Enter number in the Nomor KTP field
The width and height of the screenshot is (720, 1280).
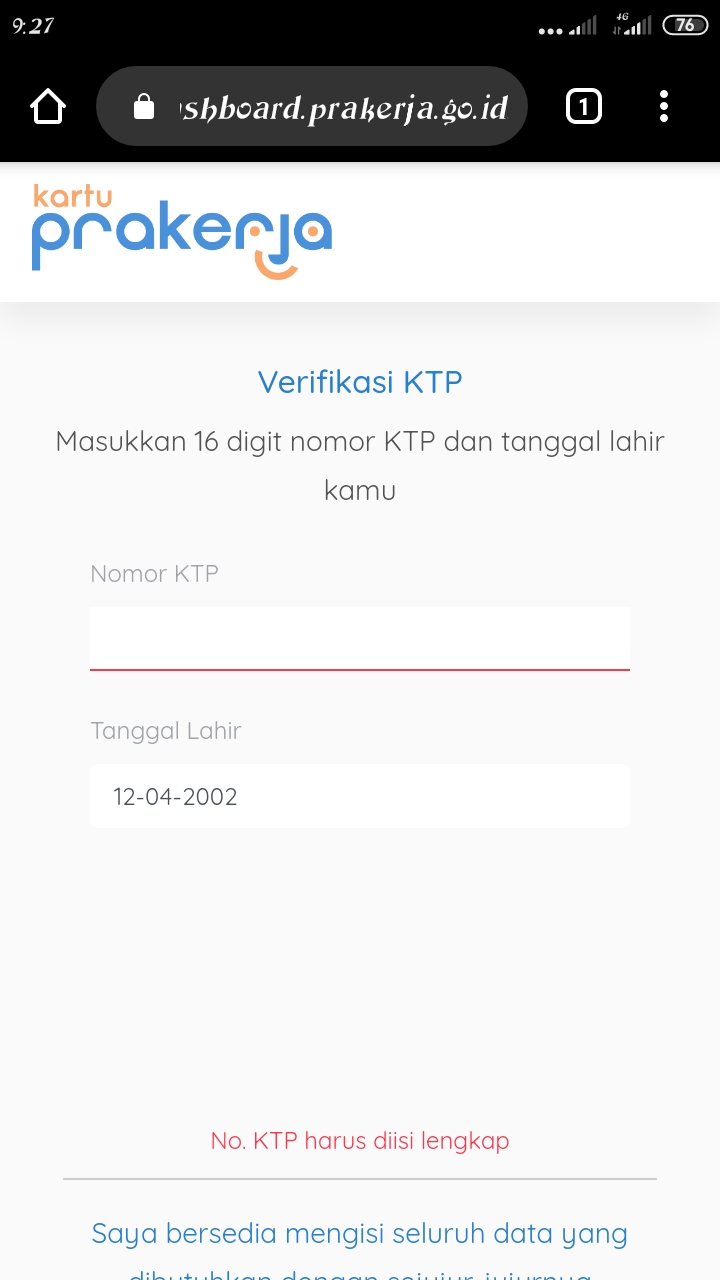pos(360,637)
